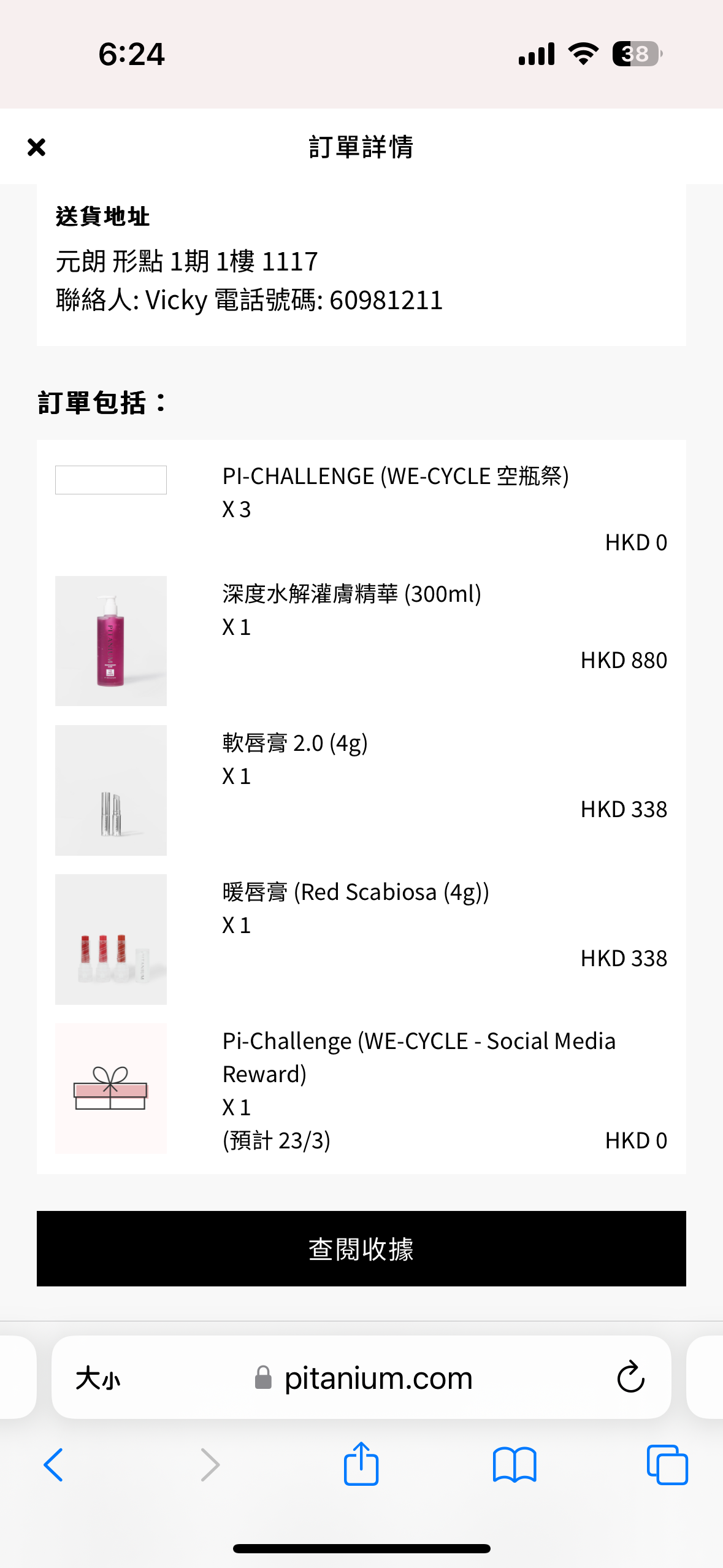
Task: Show all open Safari tabs
Action: pyautogui.click(x=667, y=1465)
